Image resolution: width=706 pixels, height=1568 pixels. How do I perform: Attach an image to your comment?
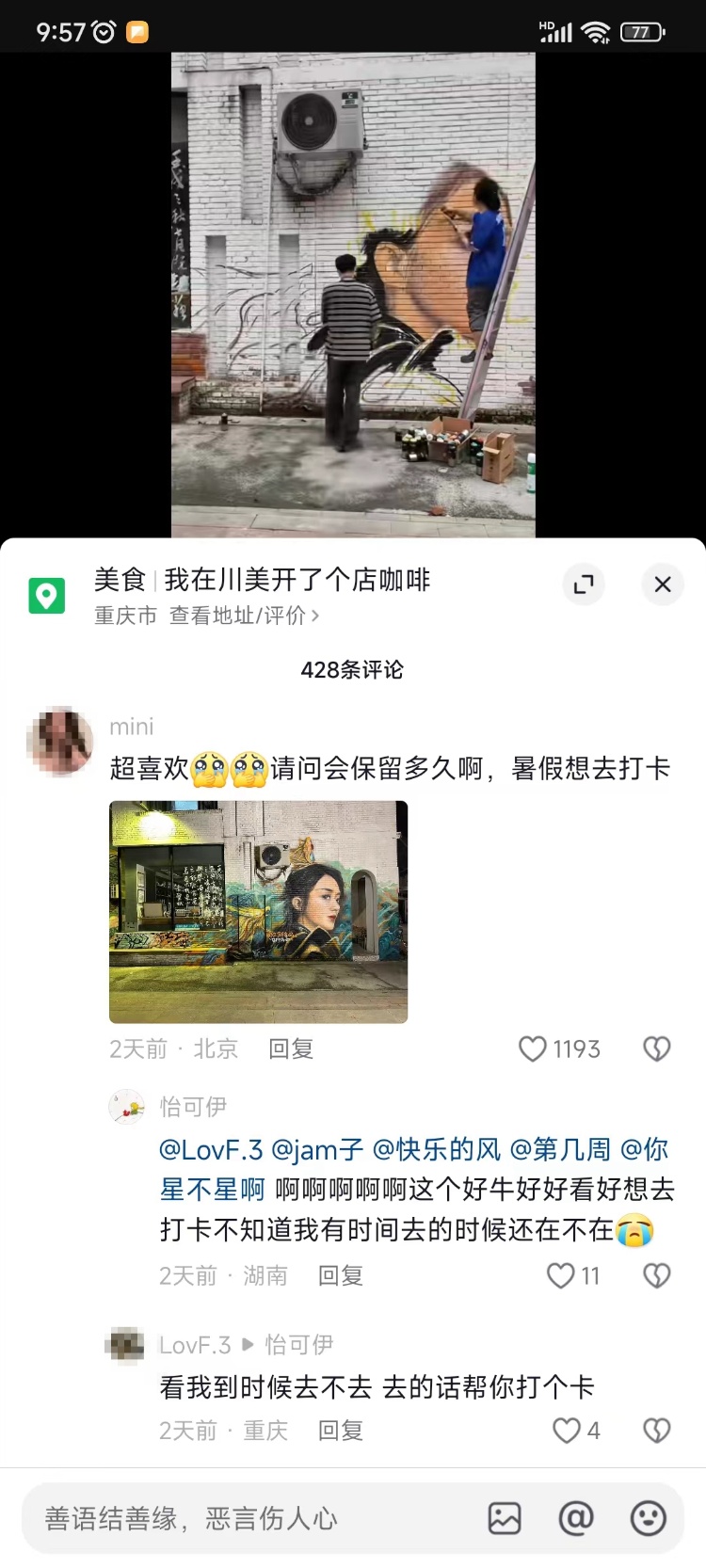pyautogui.click(x=505, y=1518)
